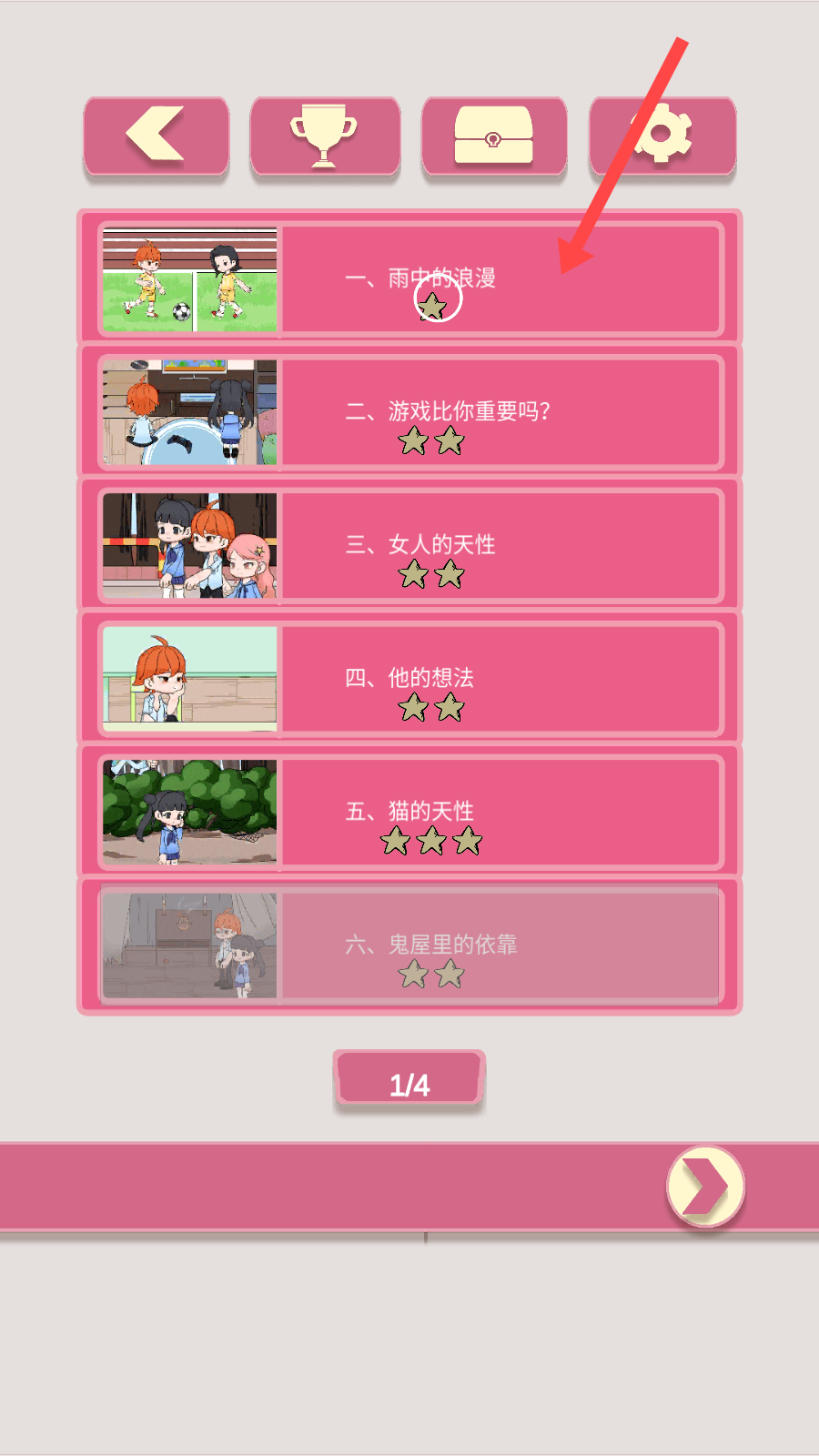Viewport: 819px width, 1456px height.
Task: Open the treasure chest collection
Action: click(x=494, y=136)
